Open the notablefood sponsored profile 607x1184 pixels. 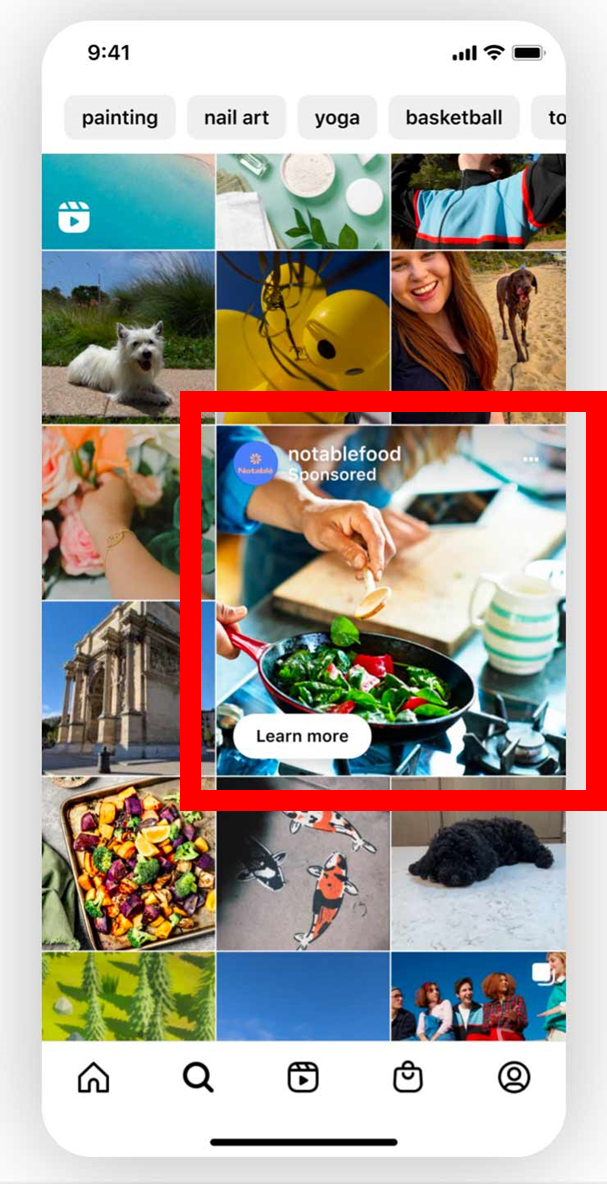[344, 454]
